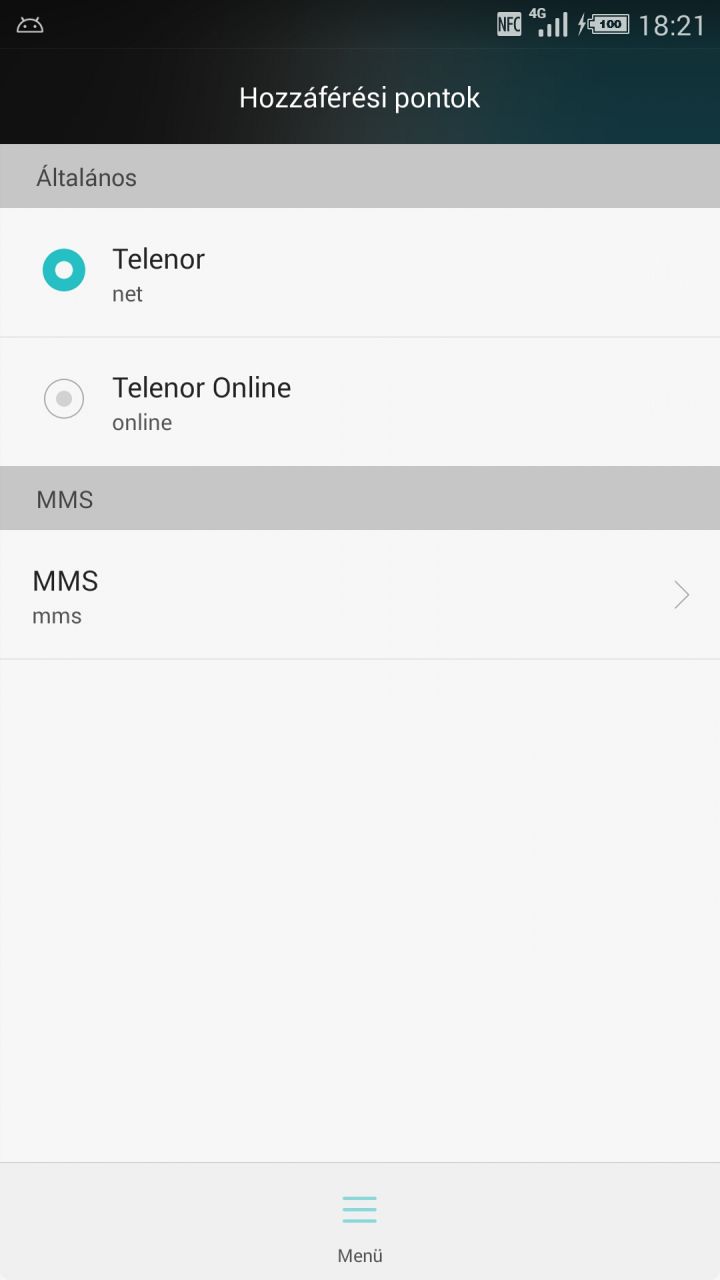Viewport: 720px width, 1280px height.
Task: Select the Telenor Online radio button
Action: [64, 399]
